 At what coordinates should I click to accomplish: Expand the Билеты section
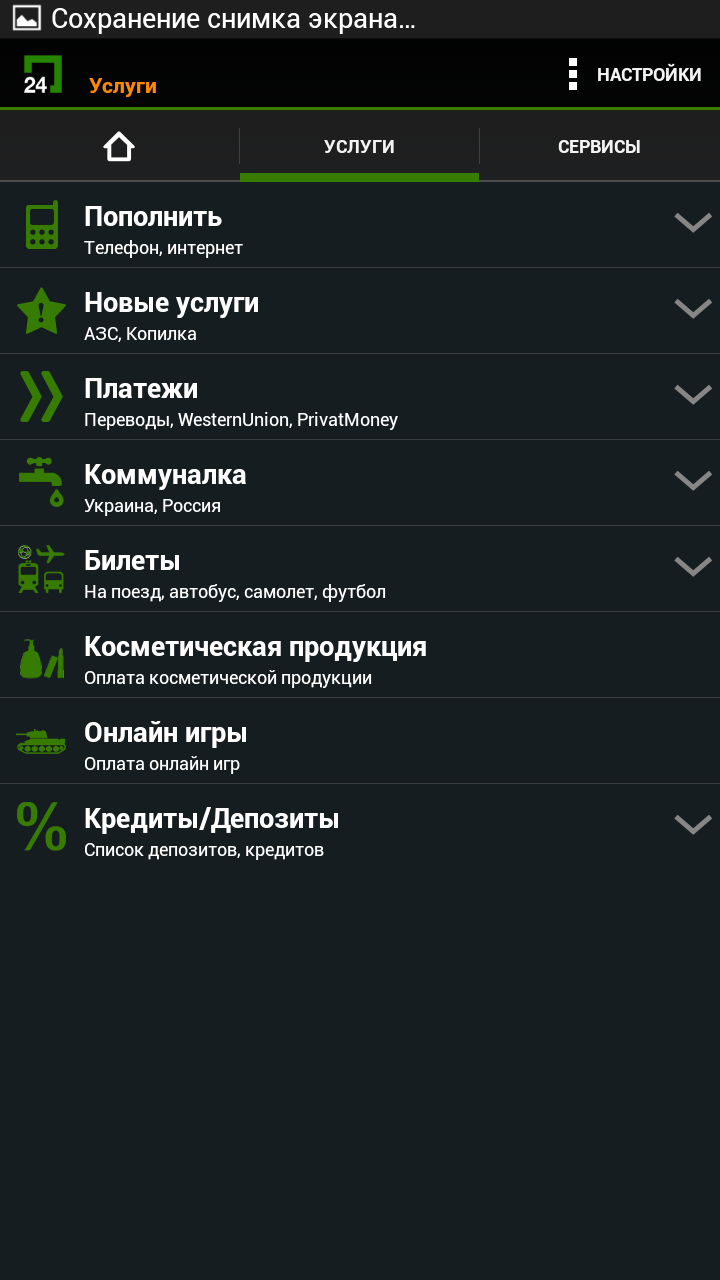click(x=360, y=569)
